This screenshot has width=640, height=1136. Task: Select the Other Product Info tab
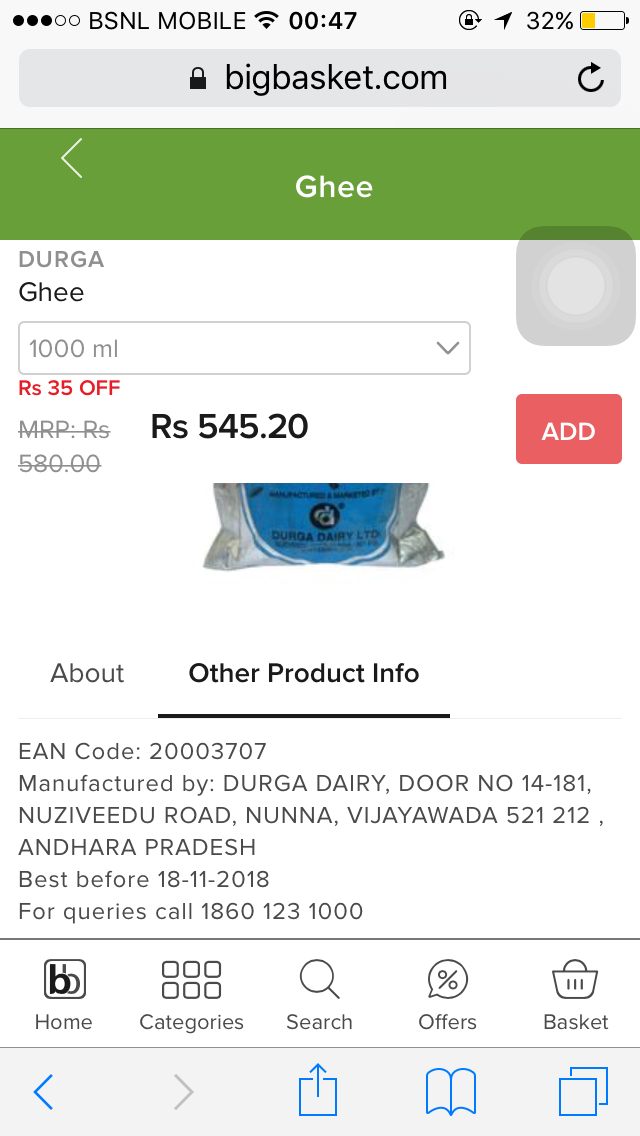tap(304, 673)
